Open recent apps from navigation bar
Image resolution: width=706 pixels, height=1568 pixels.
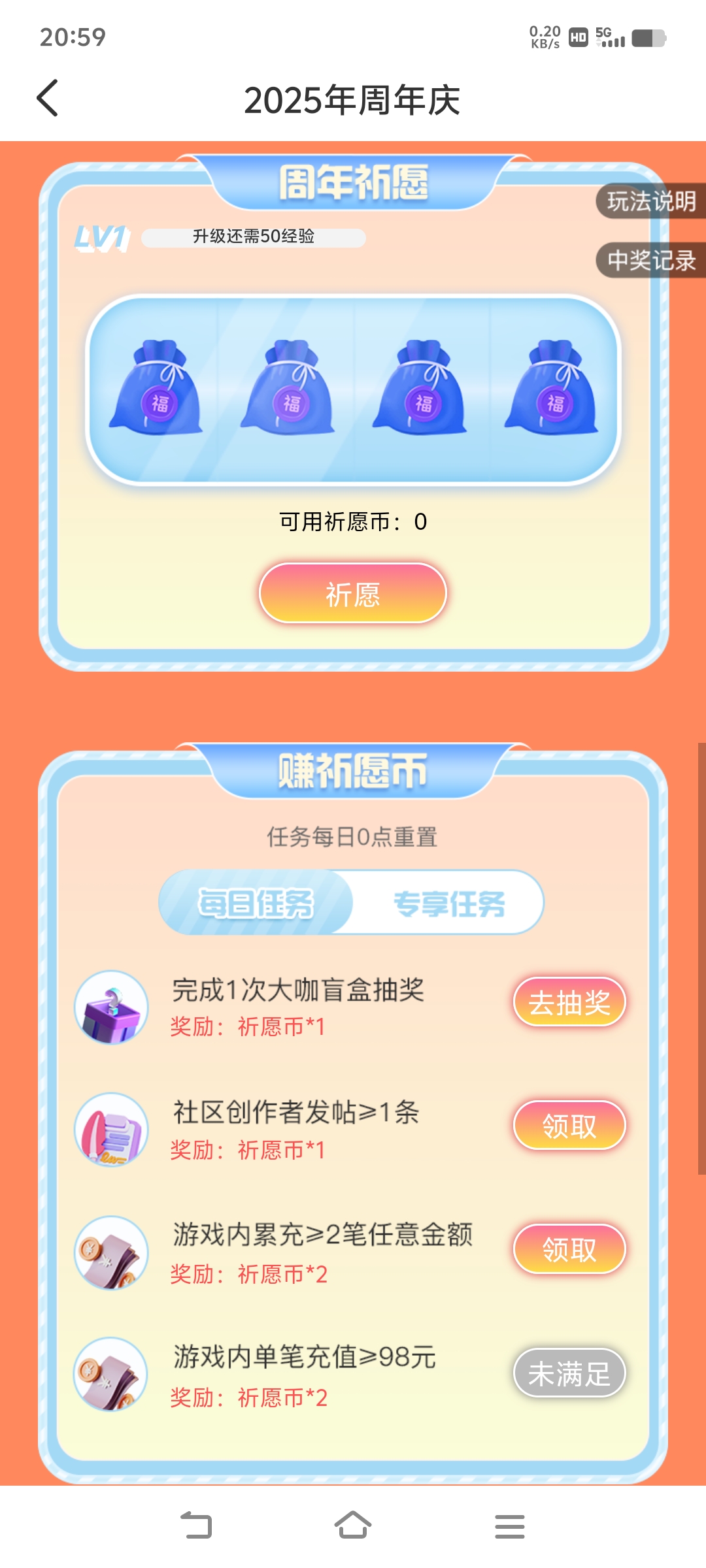[x=510, y=1526]
